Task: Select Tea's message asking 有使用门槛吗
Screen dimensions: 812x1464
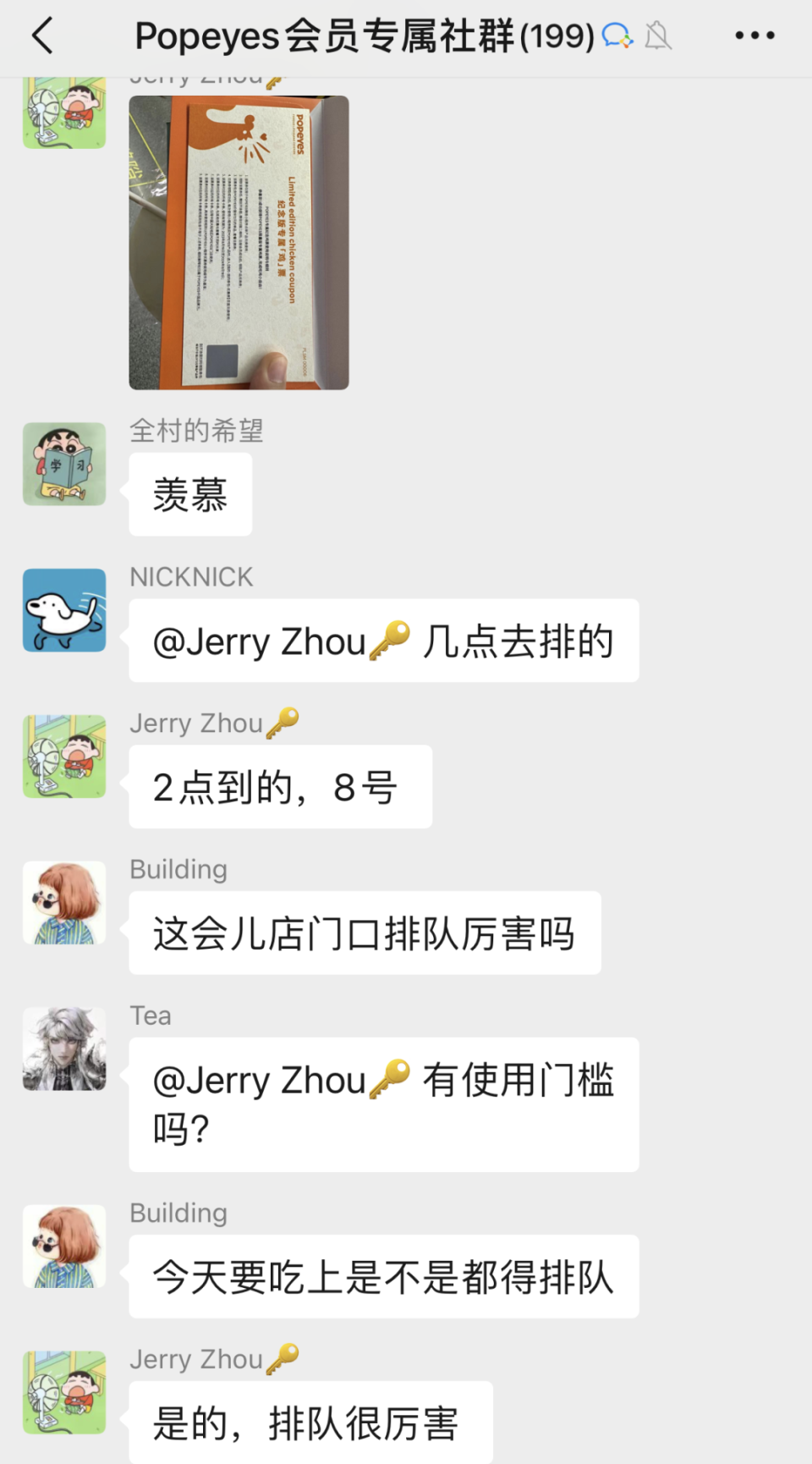Action: click(383, 1104)
